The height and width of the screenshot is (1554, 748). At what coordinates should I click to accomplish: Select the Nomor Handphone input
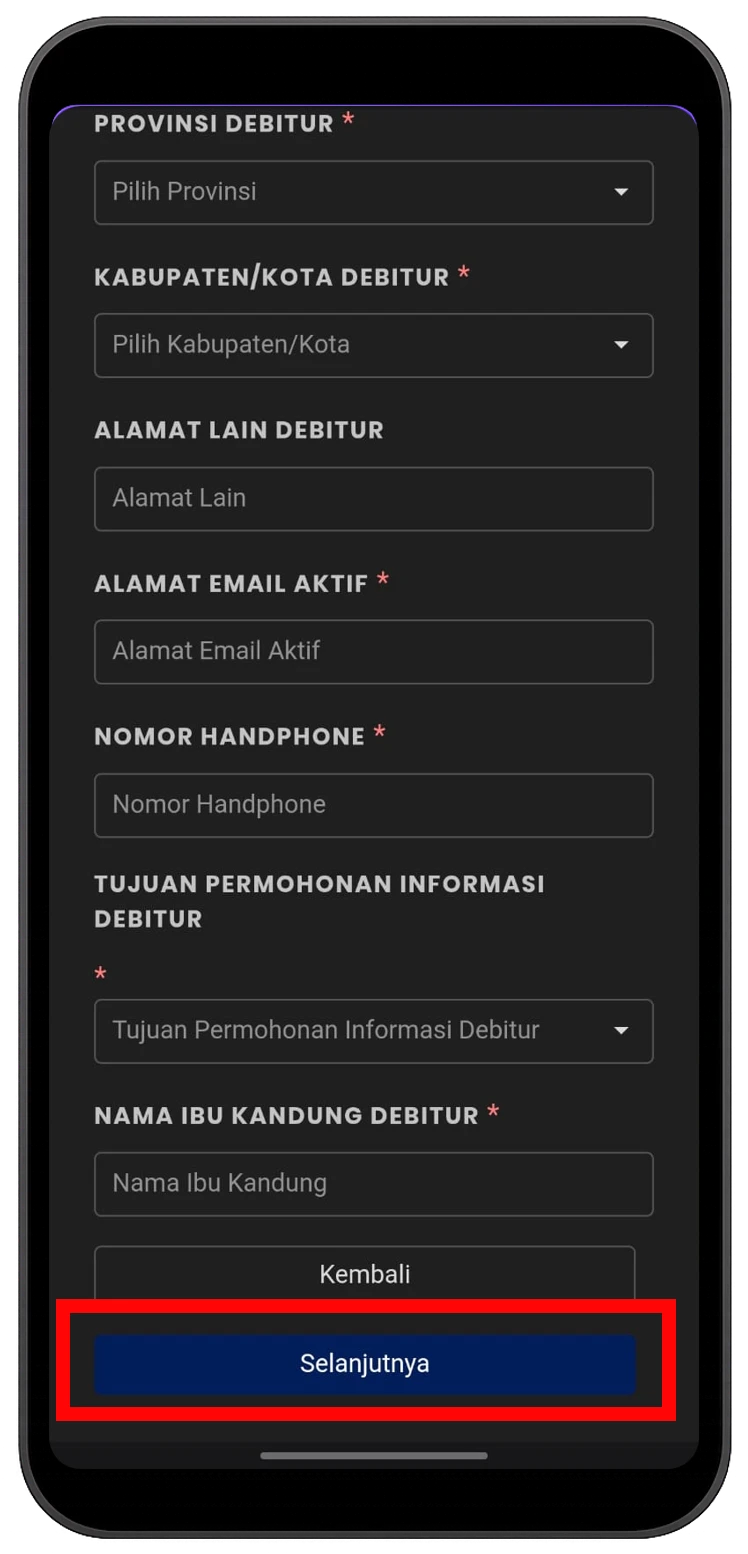pos(373,804)
